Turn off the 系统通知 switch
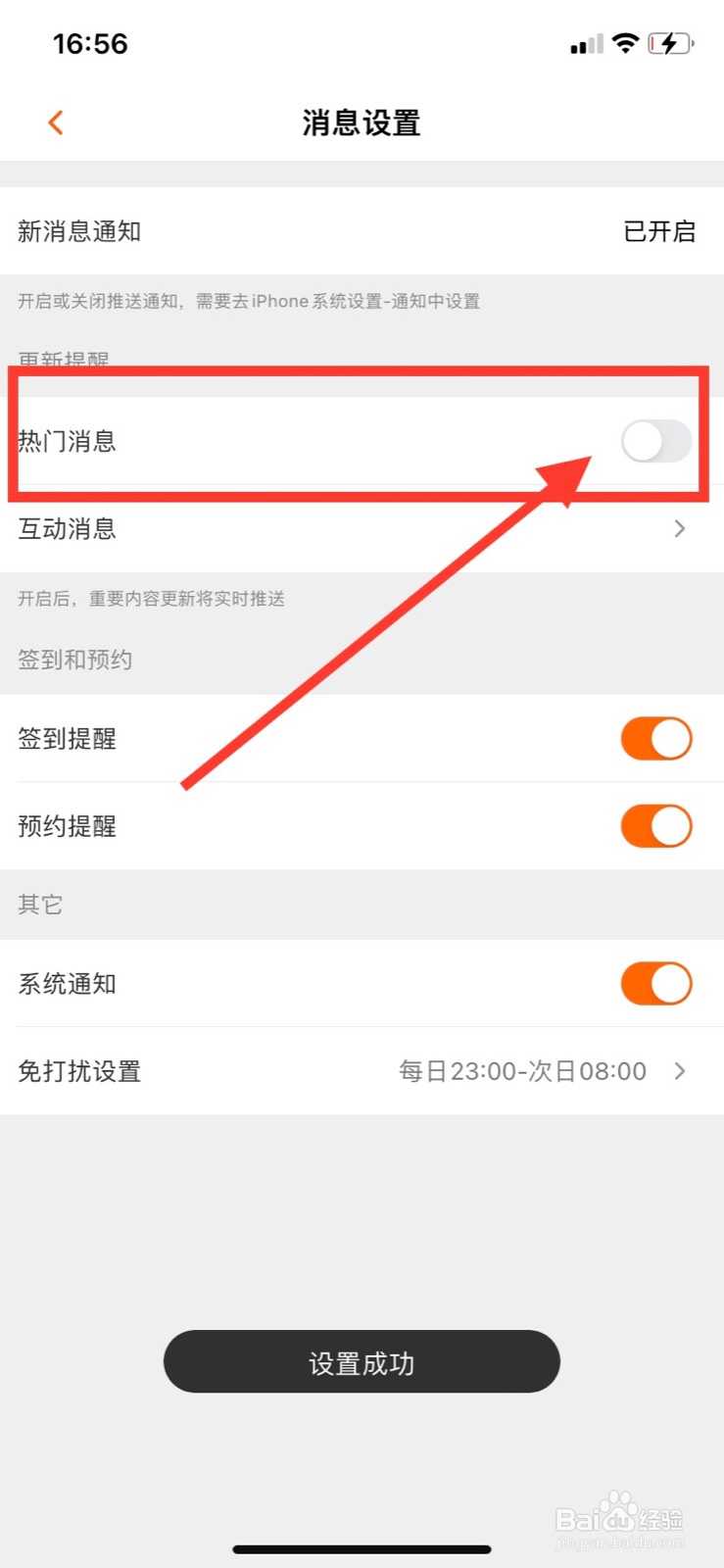 [654, 984]
